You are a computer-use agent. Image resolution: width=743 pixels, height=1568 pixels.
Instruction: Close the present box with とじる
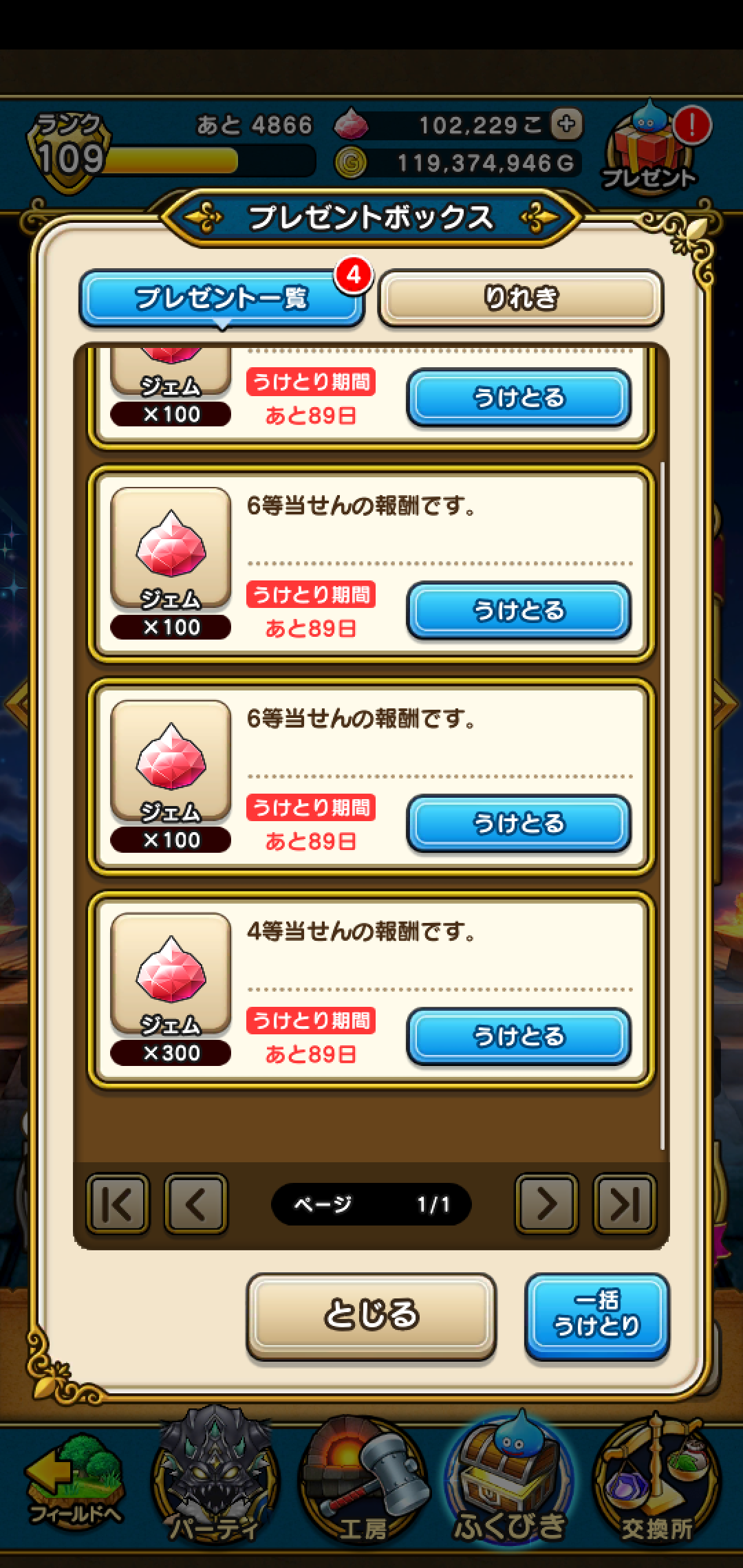click(x=371, y=1314)
